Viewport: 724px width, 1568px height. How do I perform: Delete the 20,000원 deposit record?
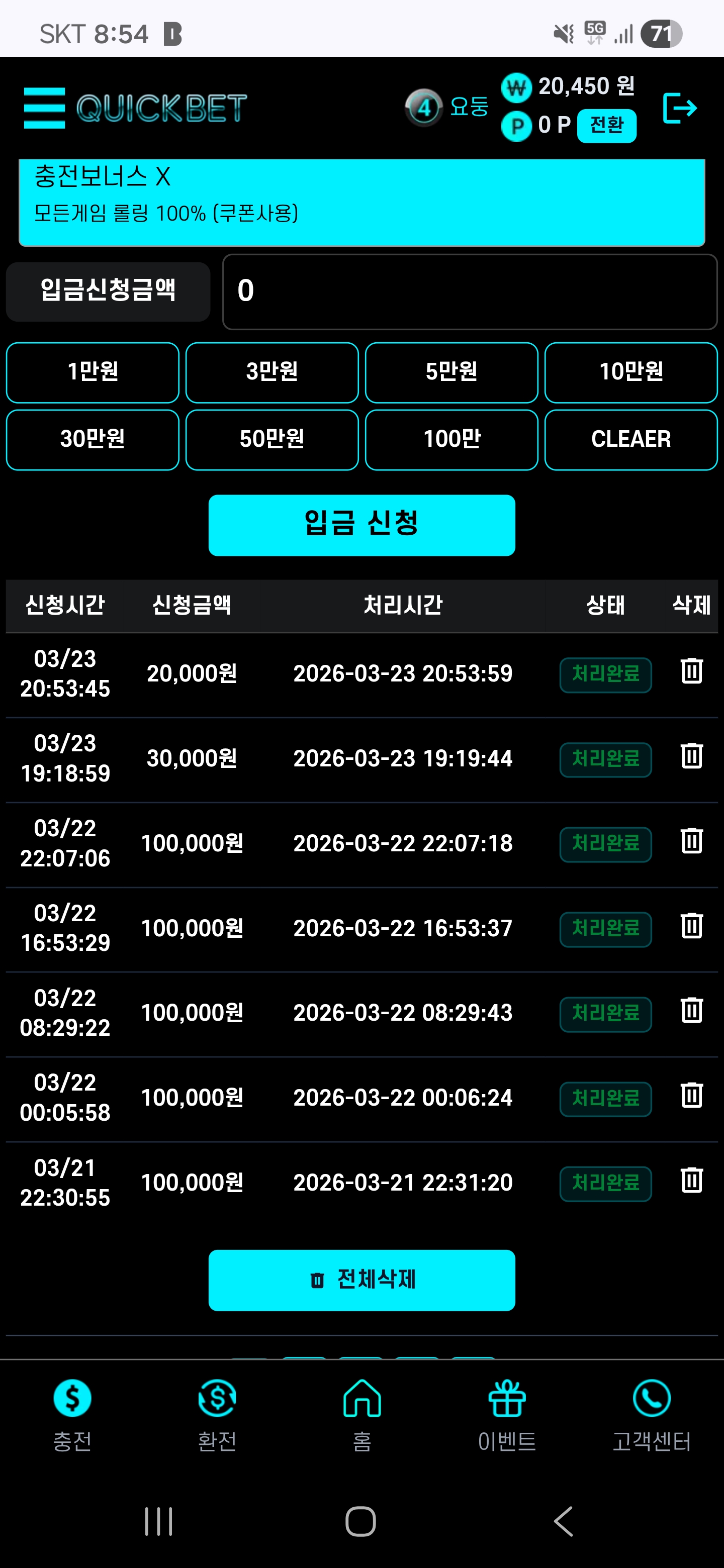tap(691, 671)
